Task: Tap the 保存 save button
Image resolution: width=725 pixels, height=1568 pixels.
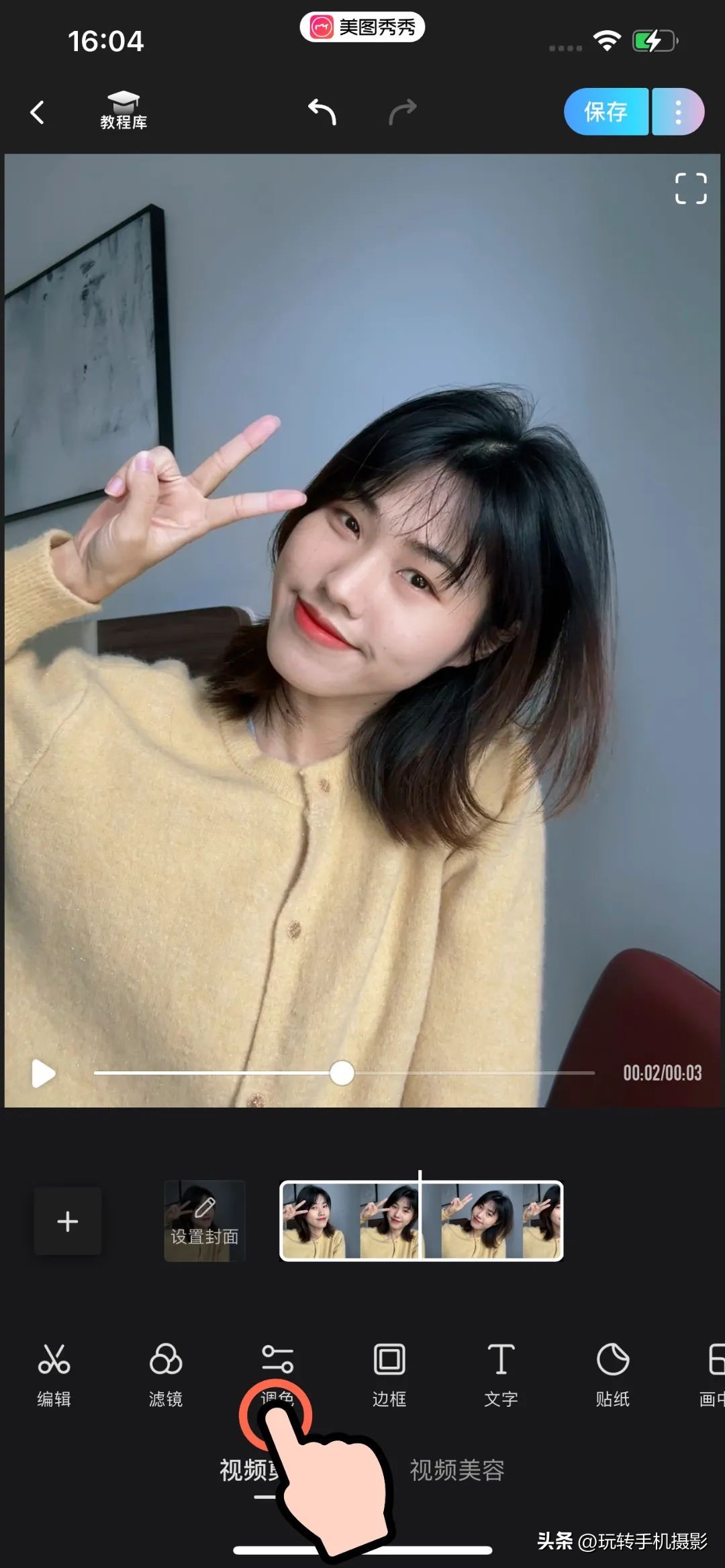Action: coord(606,111)
